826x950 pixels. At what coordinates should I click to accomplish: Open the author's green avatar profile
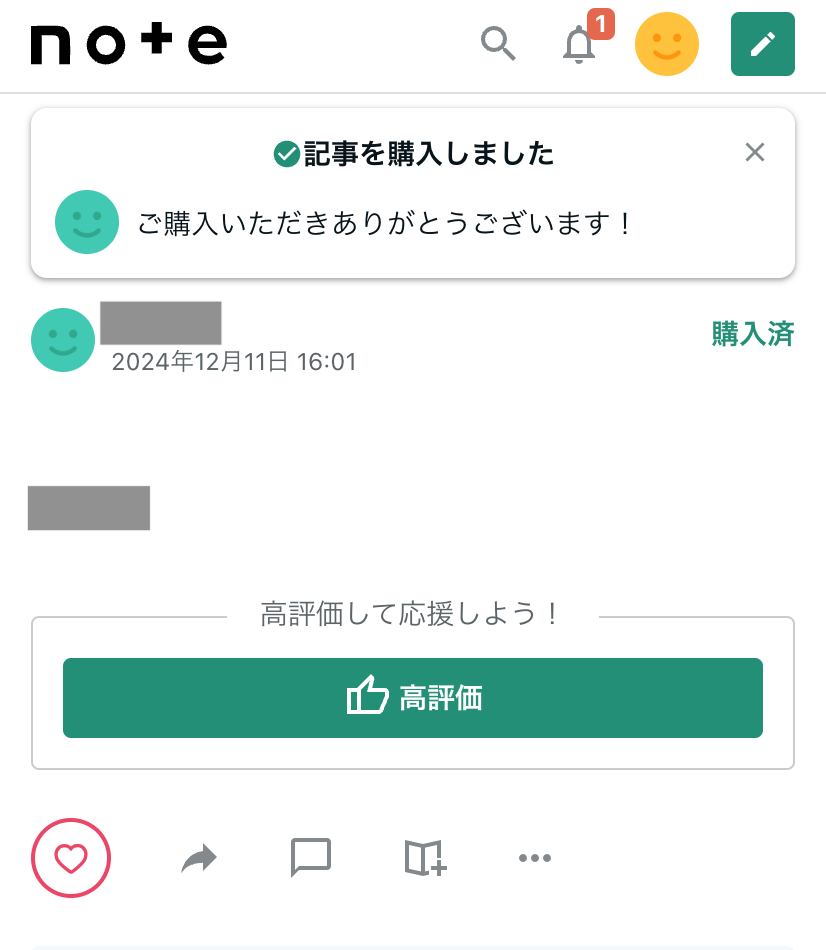63,340
